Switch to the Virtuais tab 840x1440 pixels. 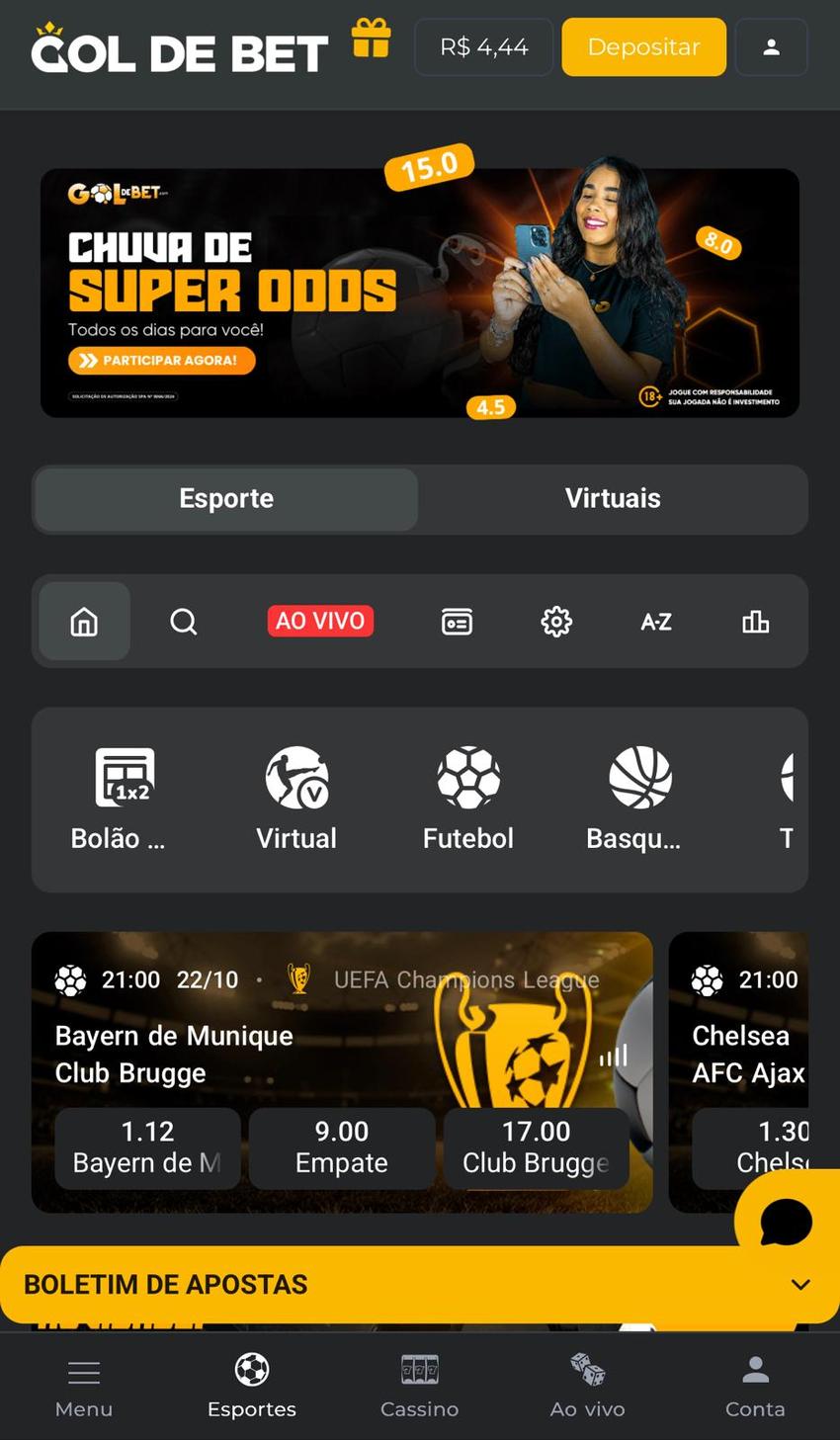coord(613,498)
